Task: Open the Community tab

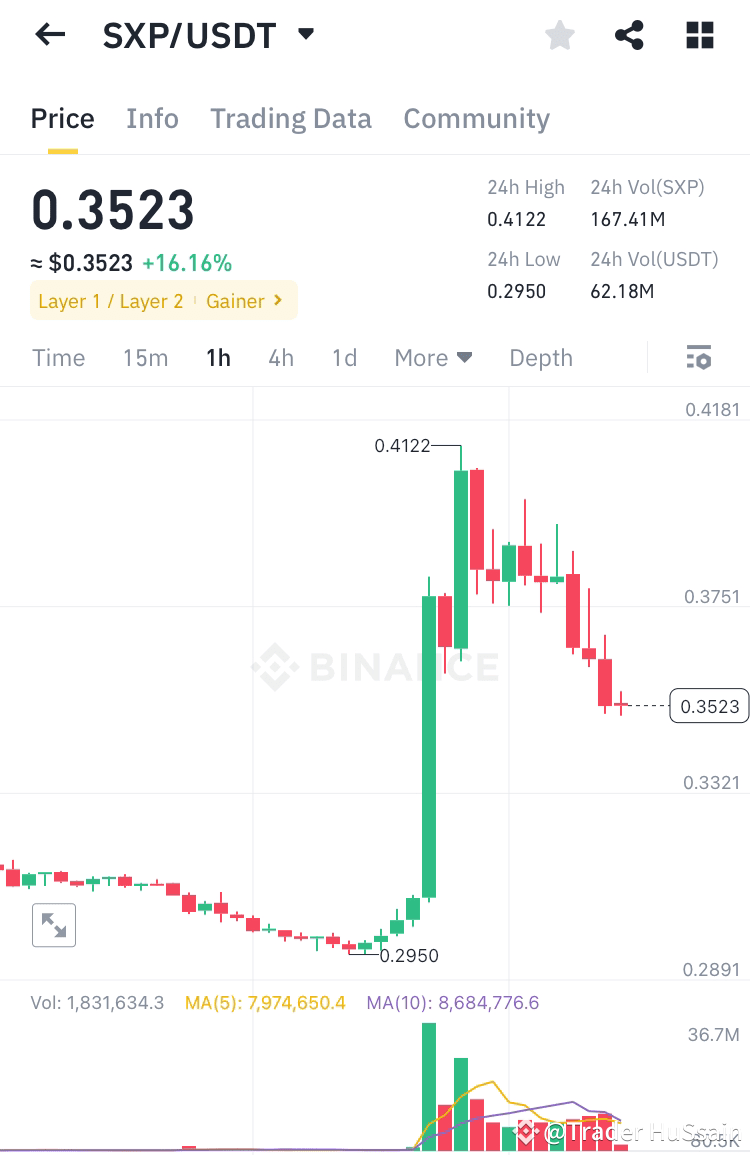Action: pos(477,118)
